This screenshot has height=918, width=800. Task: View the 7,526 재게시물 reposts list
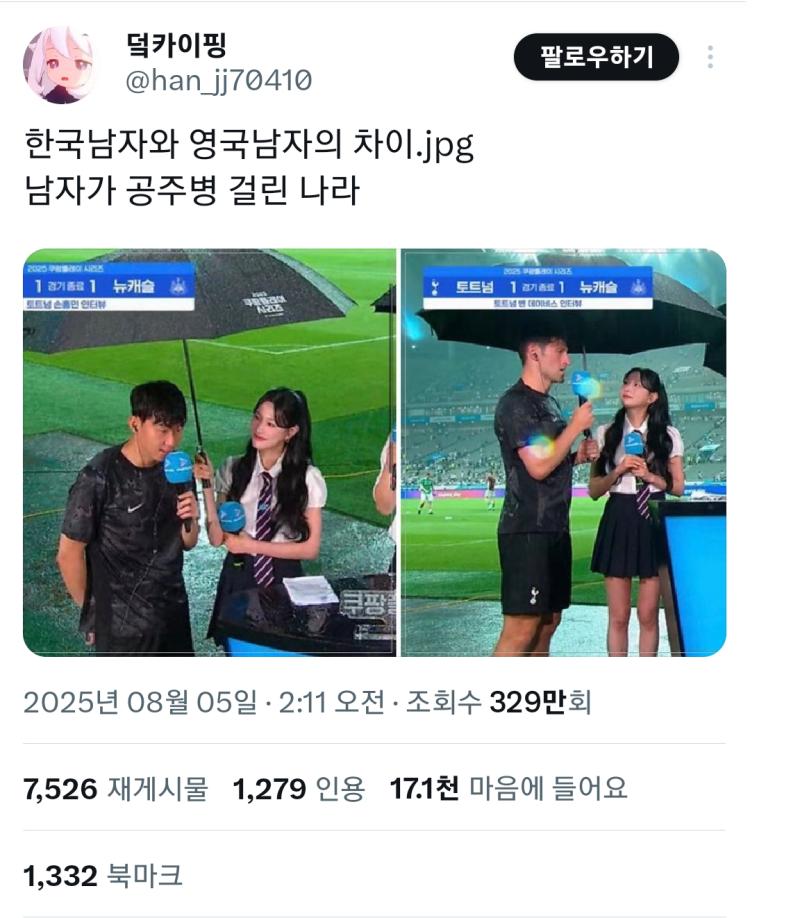coord(115,789)
